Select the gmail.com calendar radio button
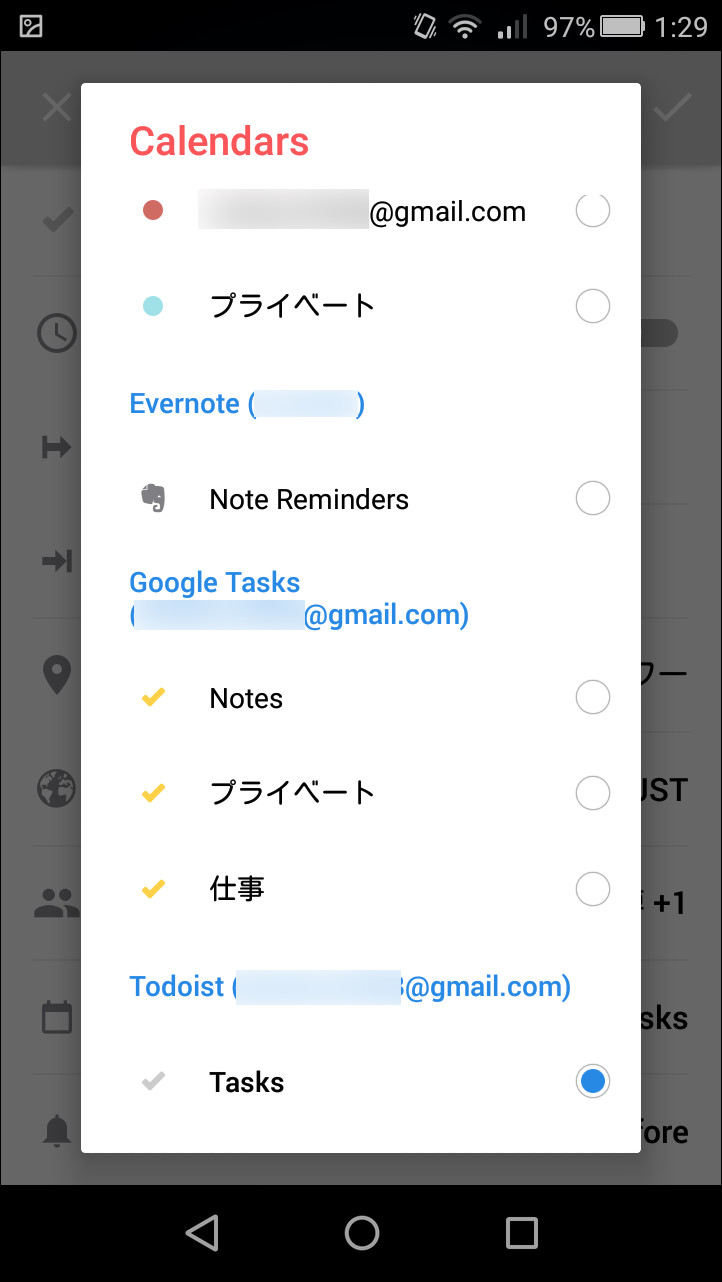The width and height of the screenshot is (722, 1282). click(x=593, y=210)
